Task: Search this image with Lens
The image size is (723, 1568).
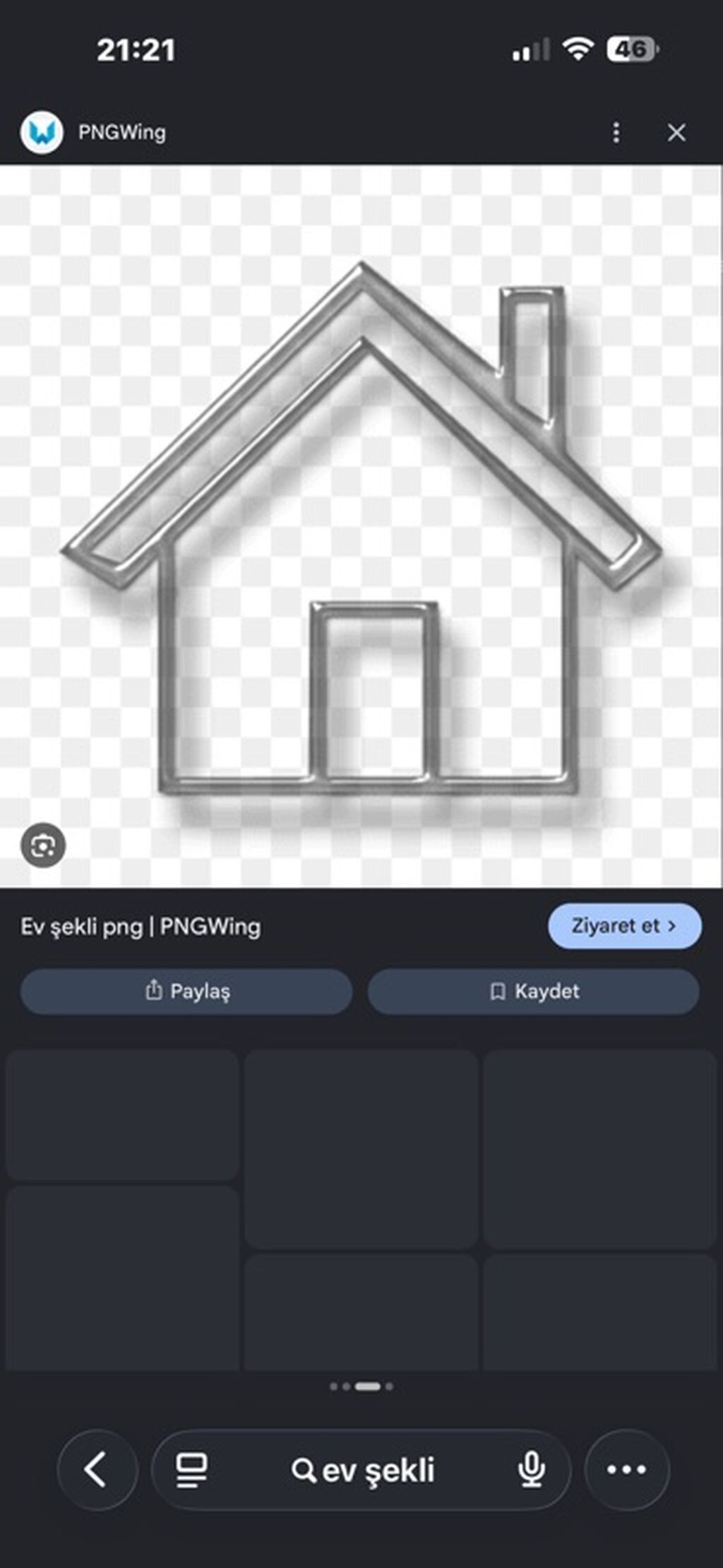Action: point(43,845)
